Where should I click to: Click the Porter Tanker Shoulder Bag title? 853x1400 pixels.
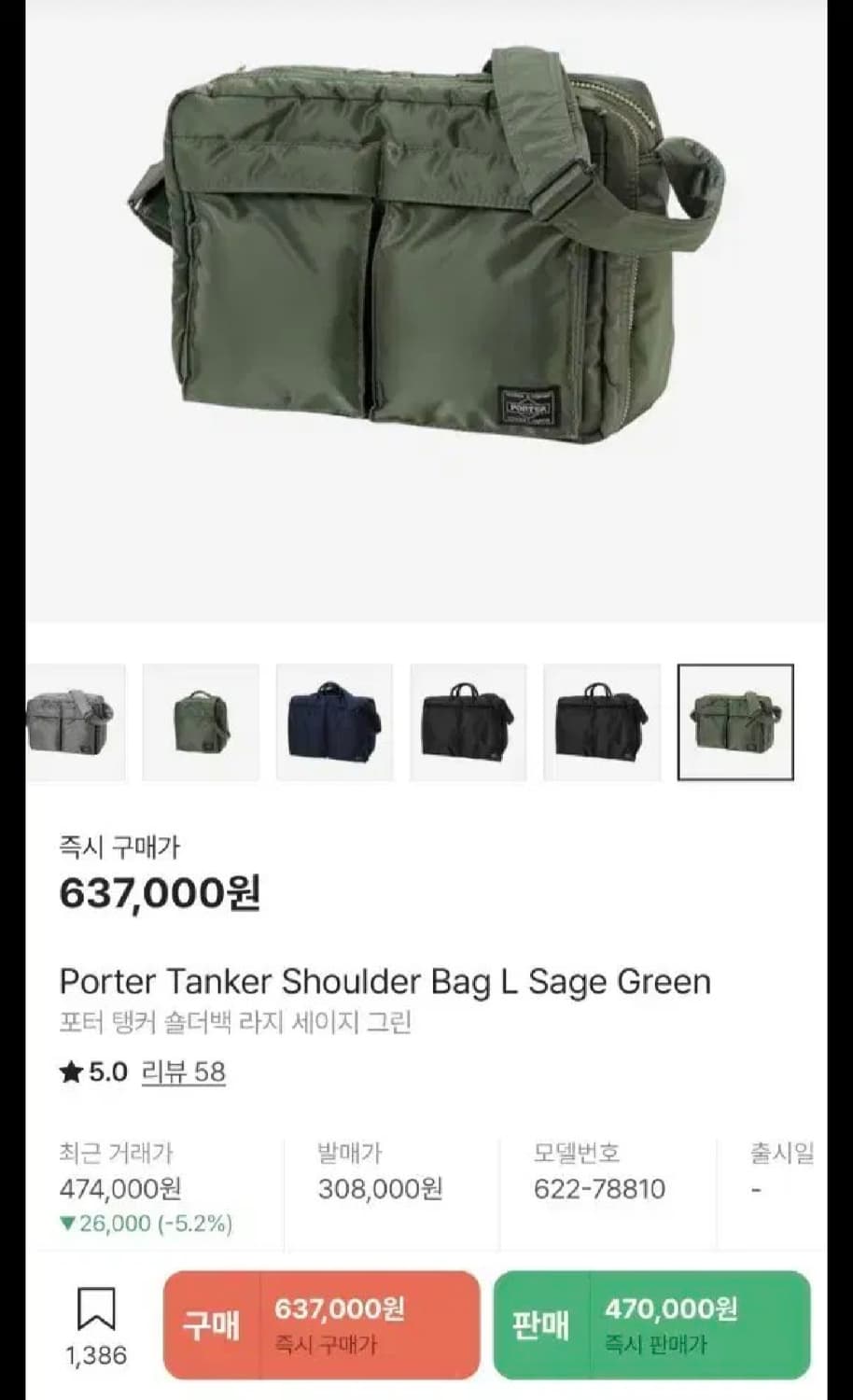(385, 982)
